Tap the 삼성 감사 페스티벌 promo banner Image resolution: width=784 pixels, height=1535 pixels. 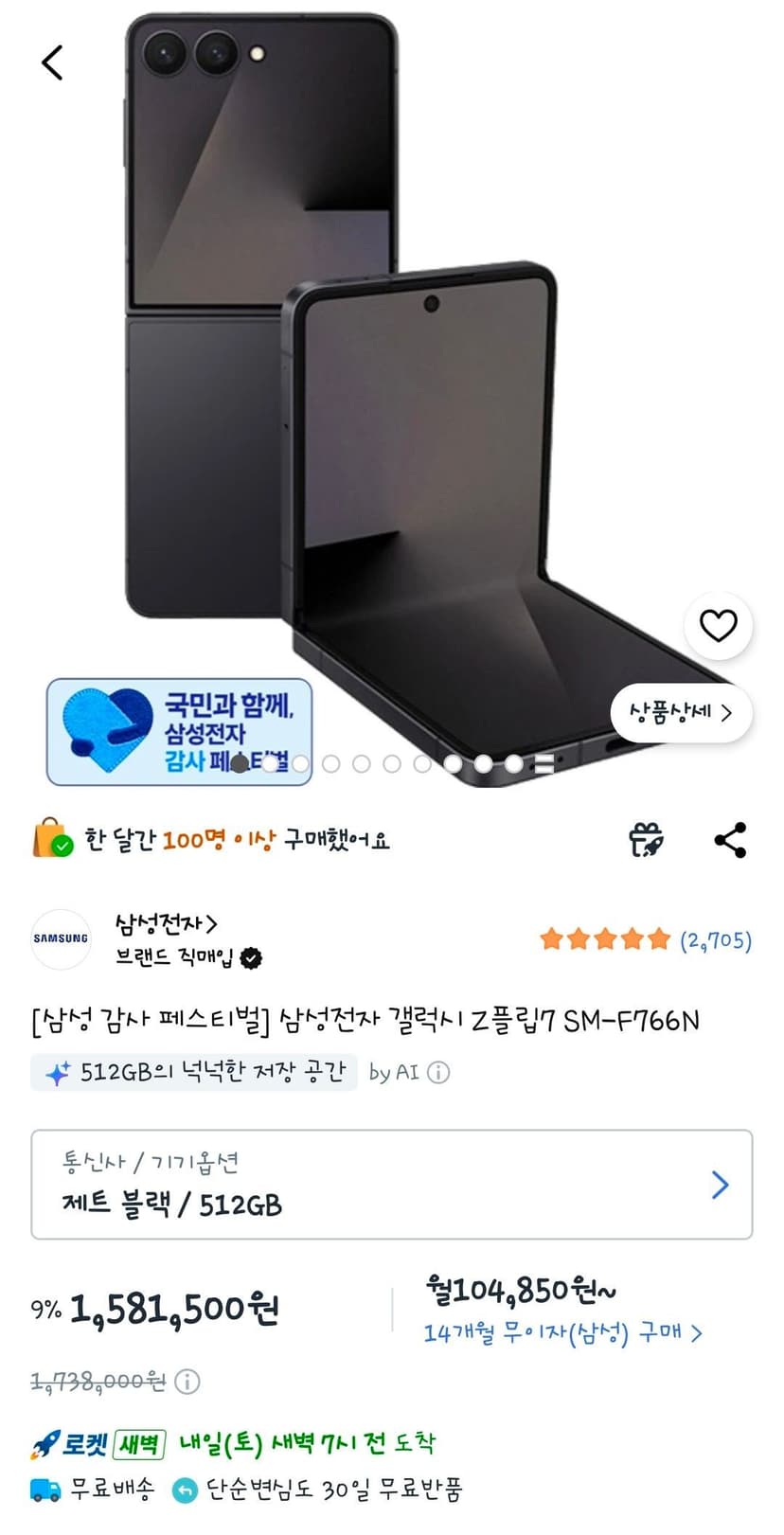click(179, 731)
